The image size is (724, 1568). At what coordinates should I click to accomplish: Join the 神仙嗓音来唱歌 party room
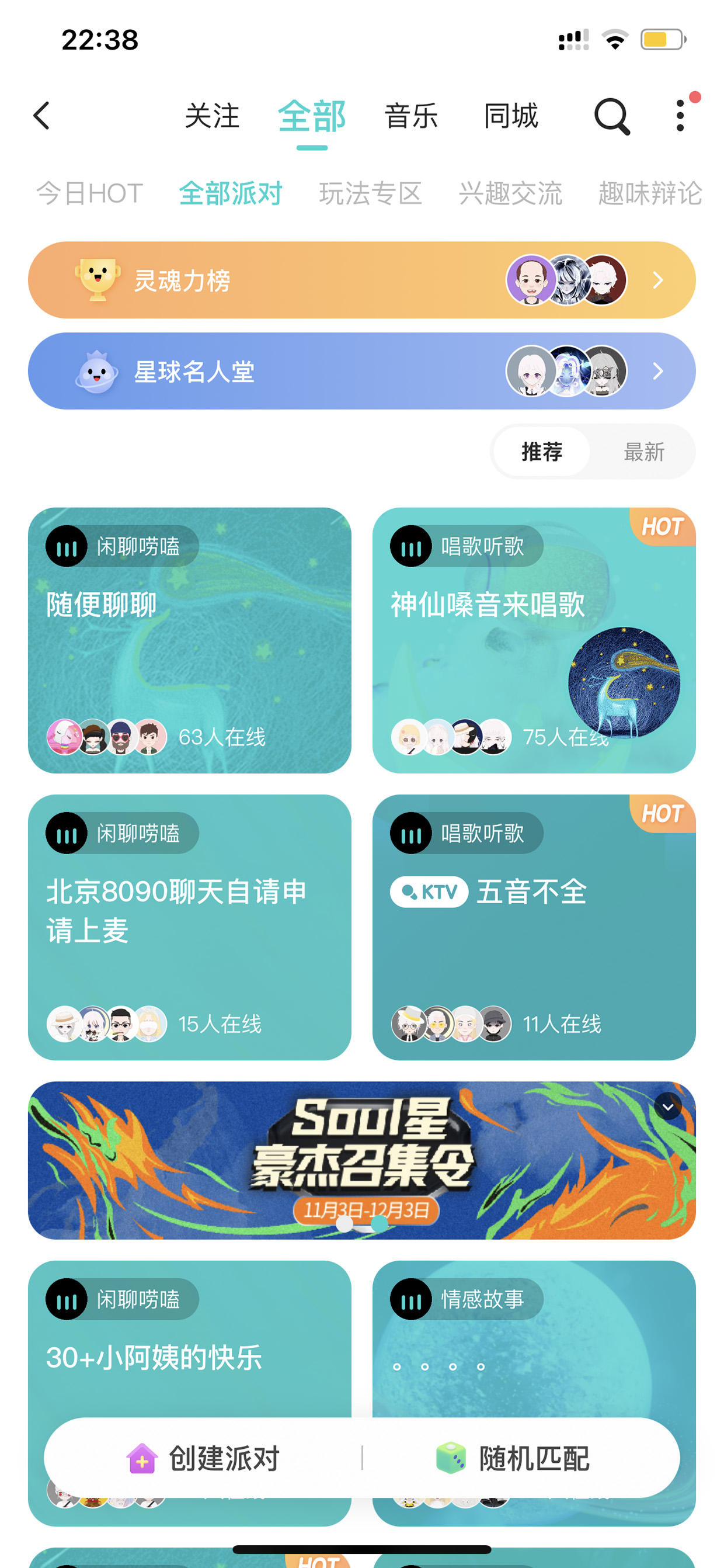click(x=534, y=640)
